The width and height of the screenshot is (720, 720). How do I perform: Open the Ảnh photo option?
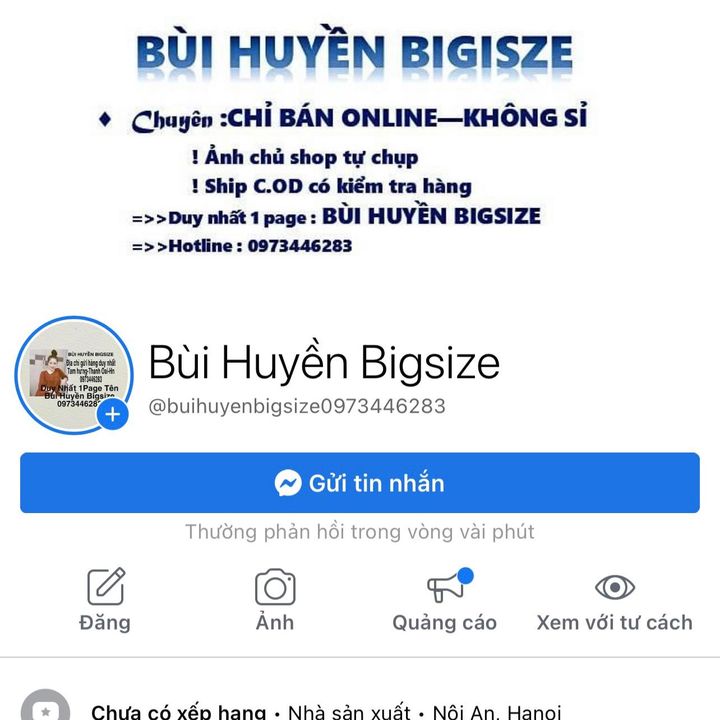pyautogui.click(x=274, y=600)
